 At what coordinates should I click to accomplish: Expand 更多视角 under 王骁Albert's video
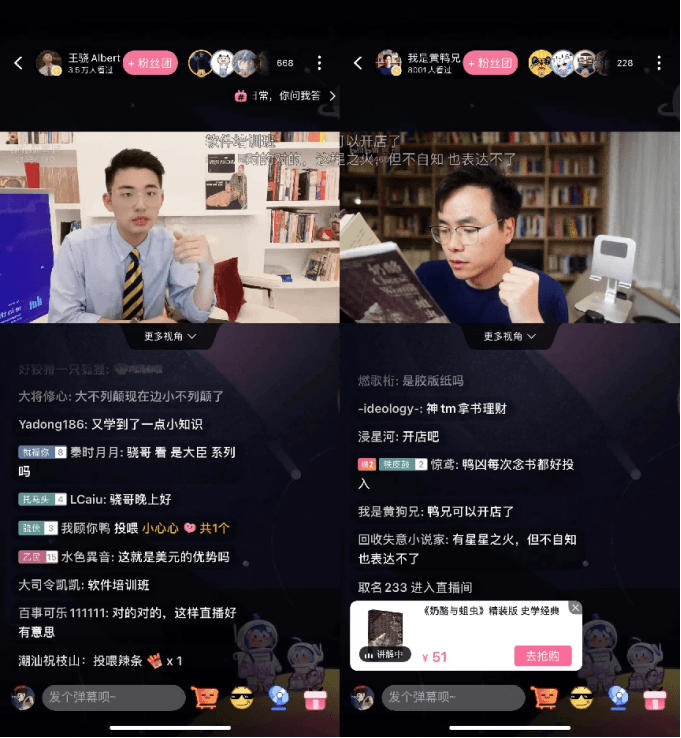coord(170,337)
